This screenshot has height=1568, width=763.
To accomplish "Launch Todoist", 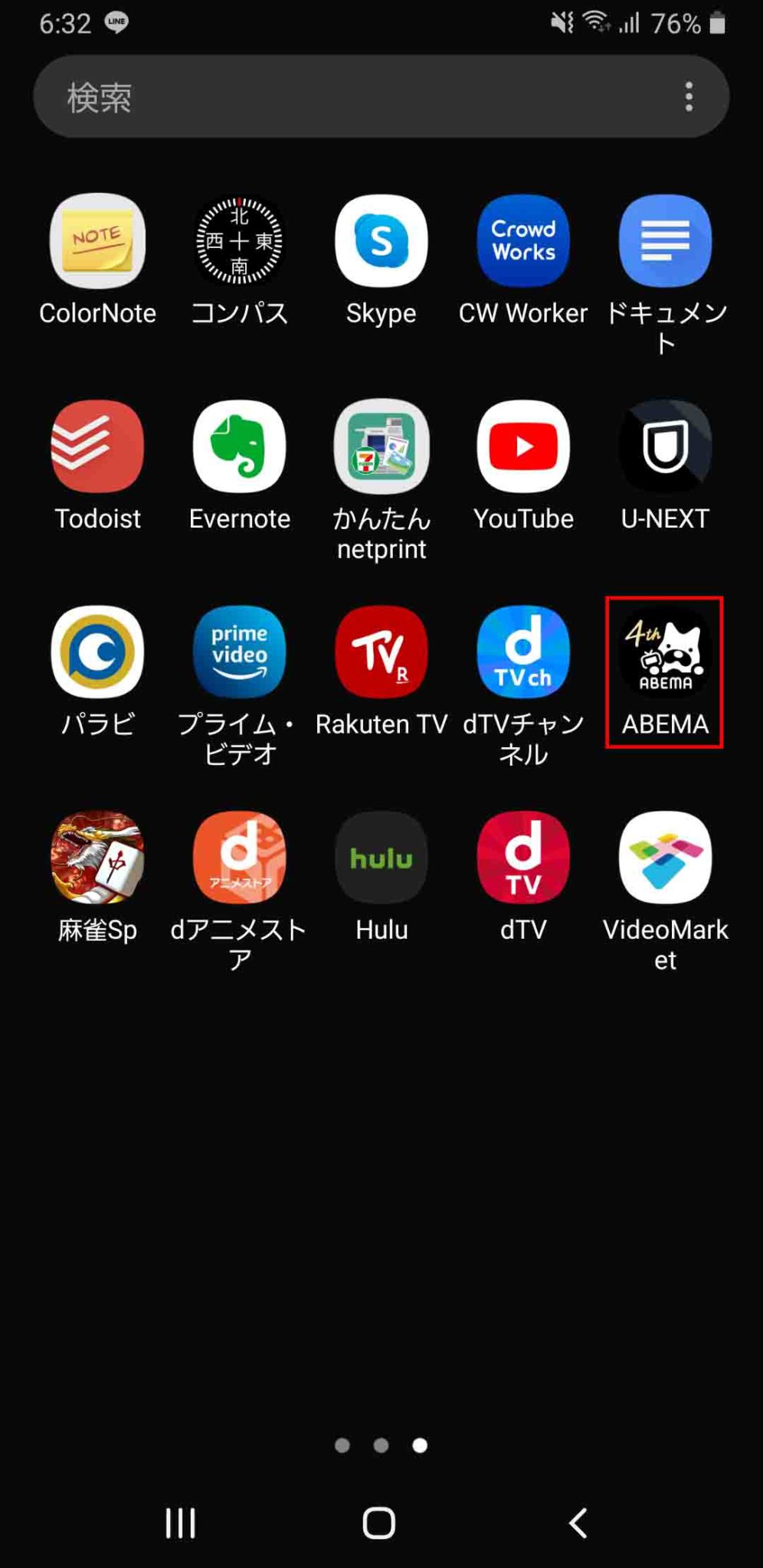I will 97,447.
